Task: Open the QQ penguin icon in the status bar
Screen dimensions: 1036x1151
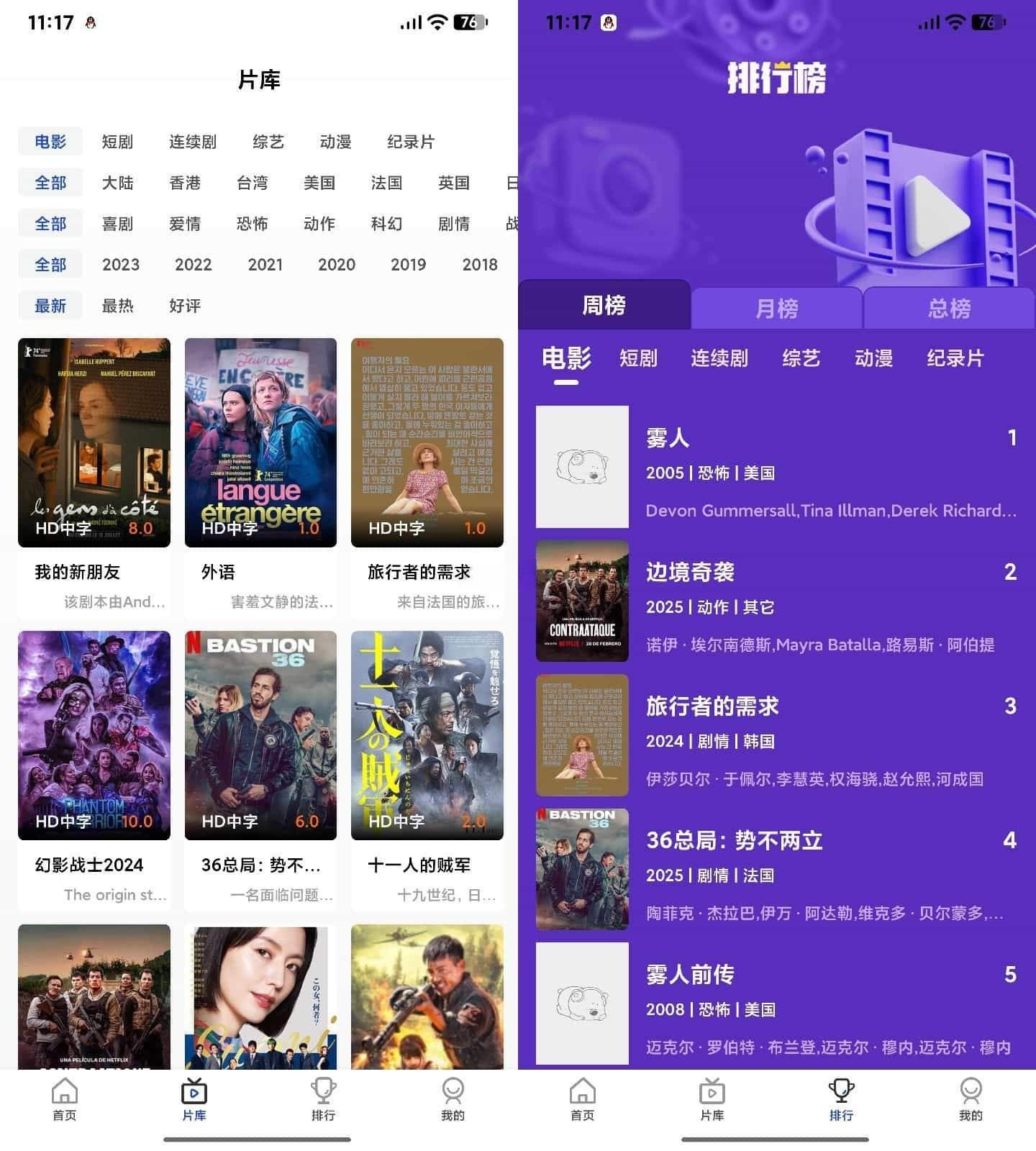Action: (x=89, y=22)
